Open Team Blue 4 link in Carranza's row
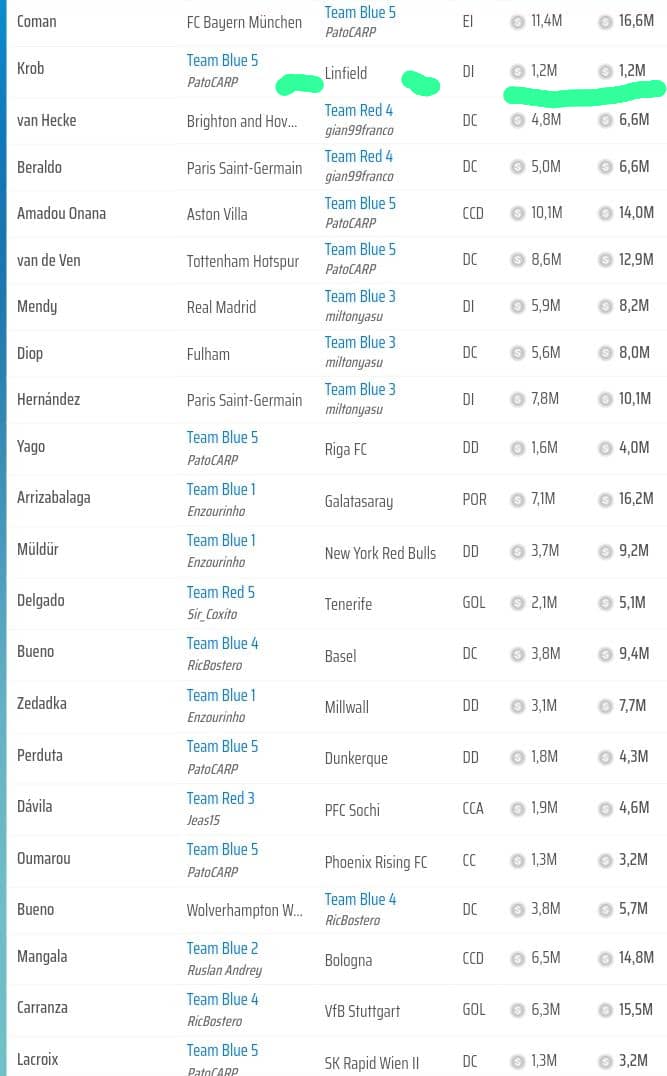This screenshot has height=1076, width=667. [222, 999]
